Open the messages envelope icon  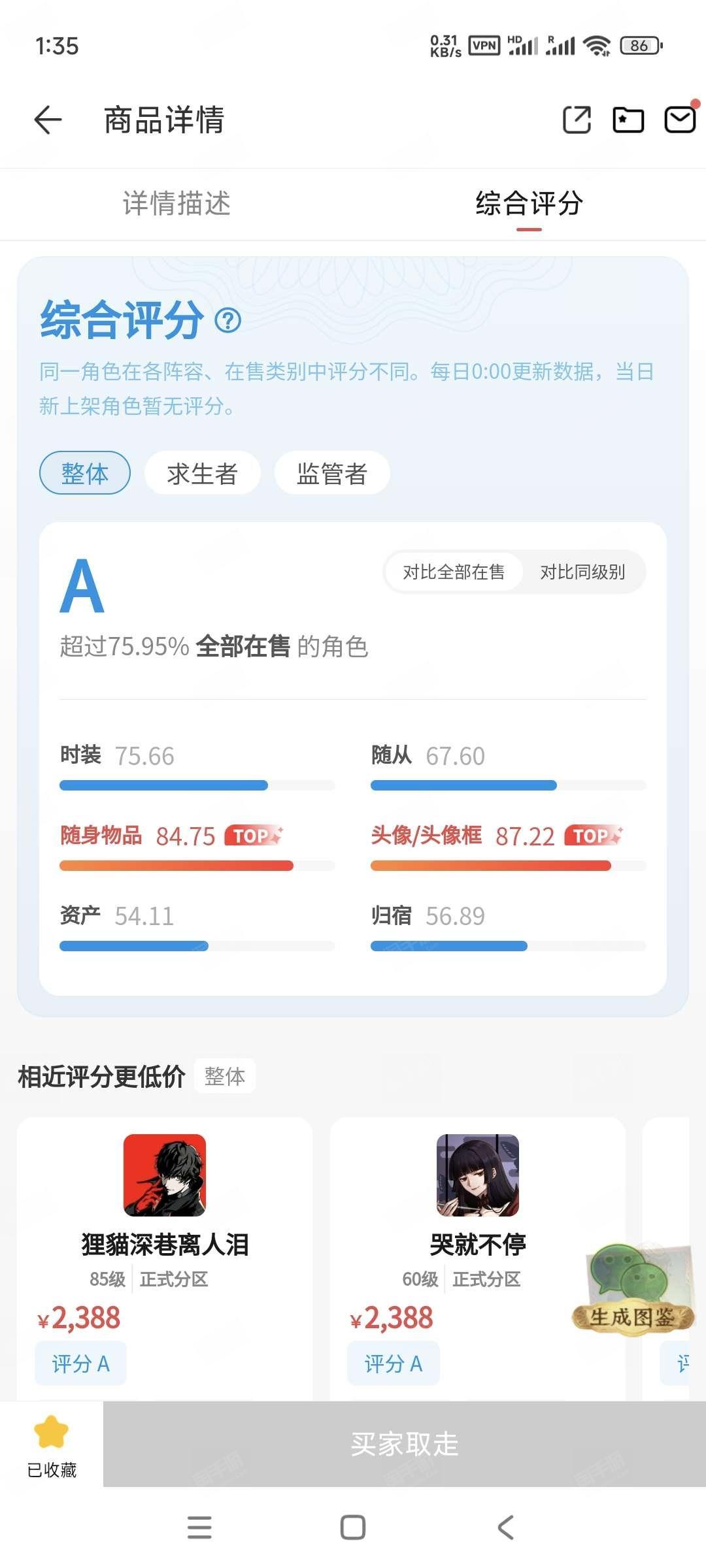pyautogui.click(x=680, y=119)
